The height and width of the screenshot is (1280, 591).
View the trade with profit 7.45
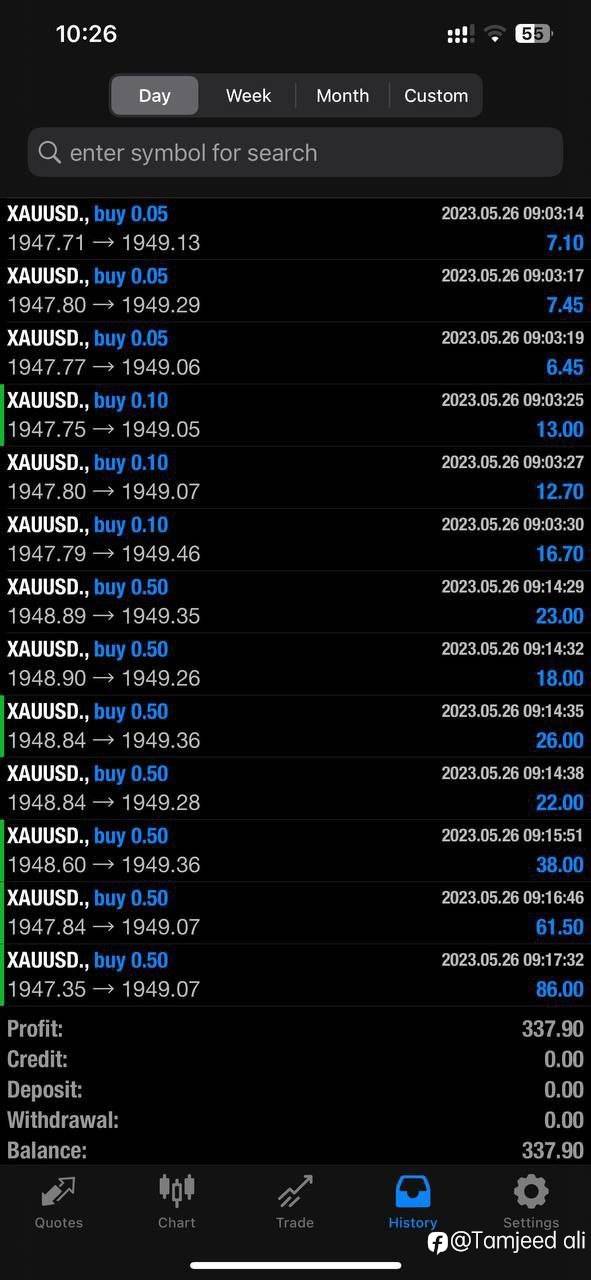click(x=295, y=291)
